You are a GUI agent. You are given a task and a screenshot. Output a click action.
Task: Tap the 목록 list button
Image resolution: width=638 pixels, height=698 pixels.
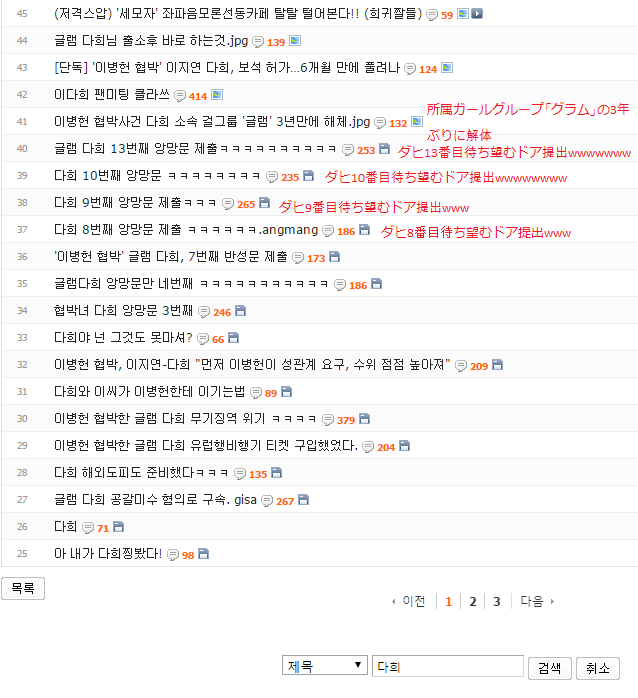[23, 588]
